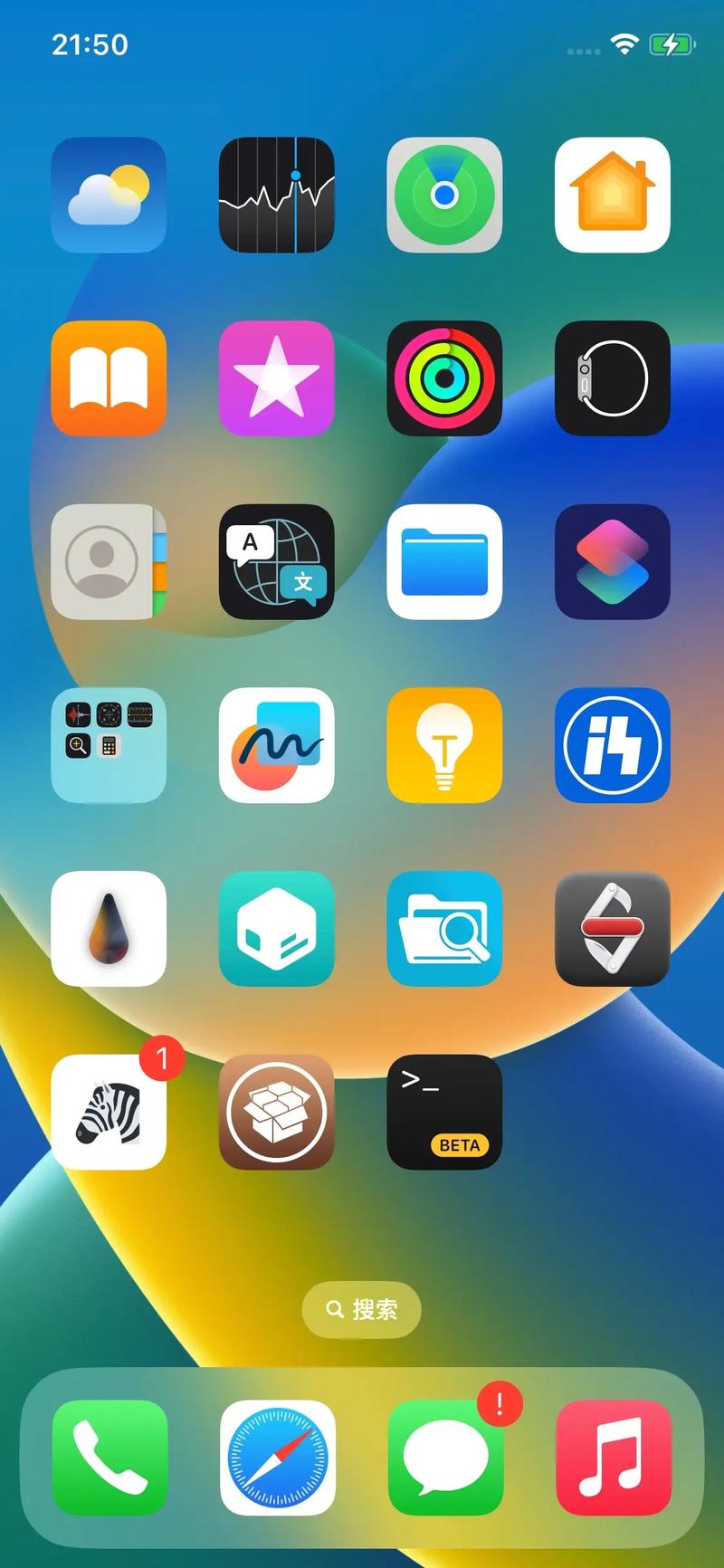Open the Weather app

[109, 195]
